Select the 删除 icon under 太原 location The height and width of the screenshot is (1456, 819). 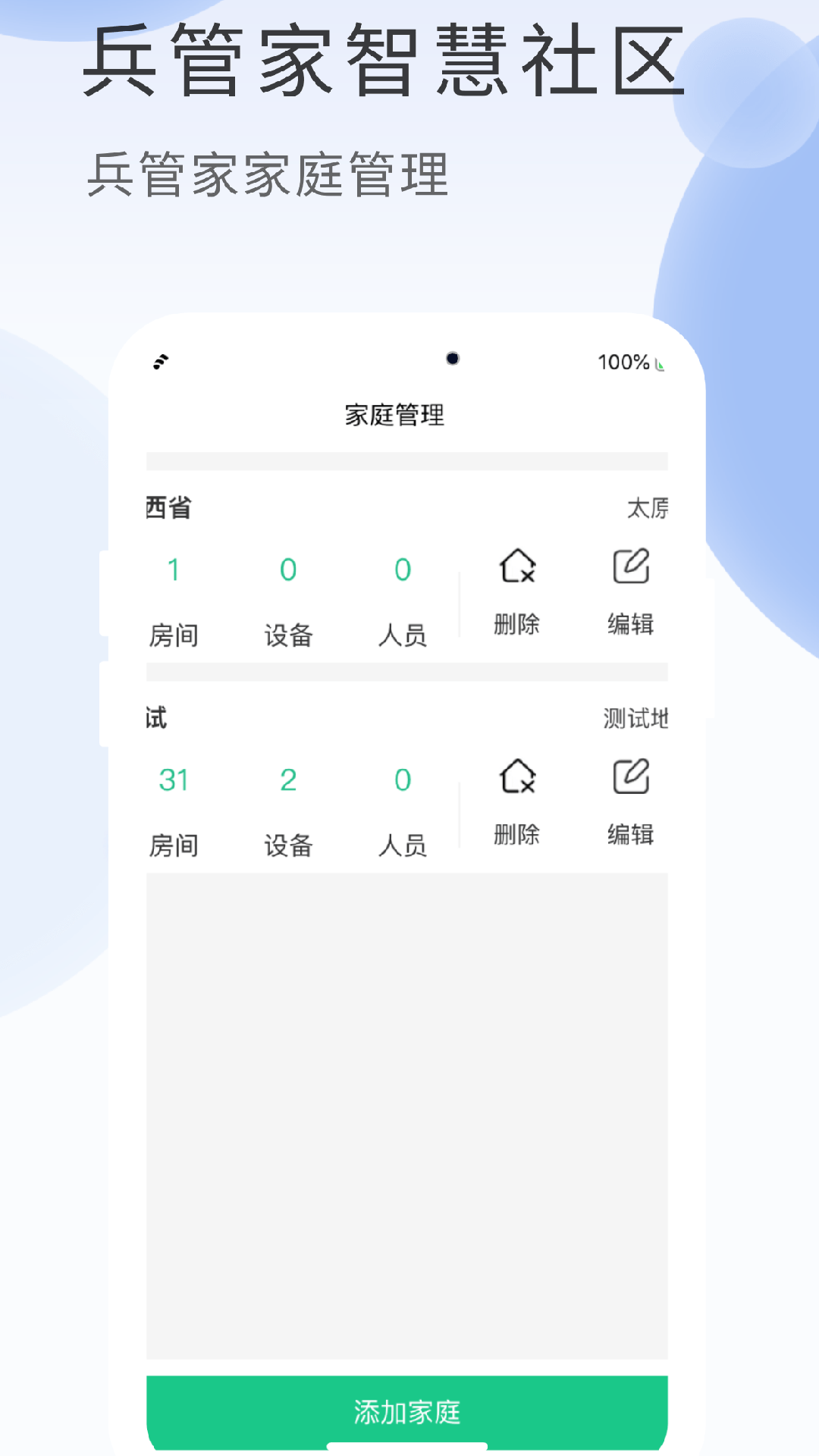click(518, 591)
